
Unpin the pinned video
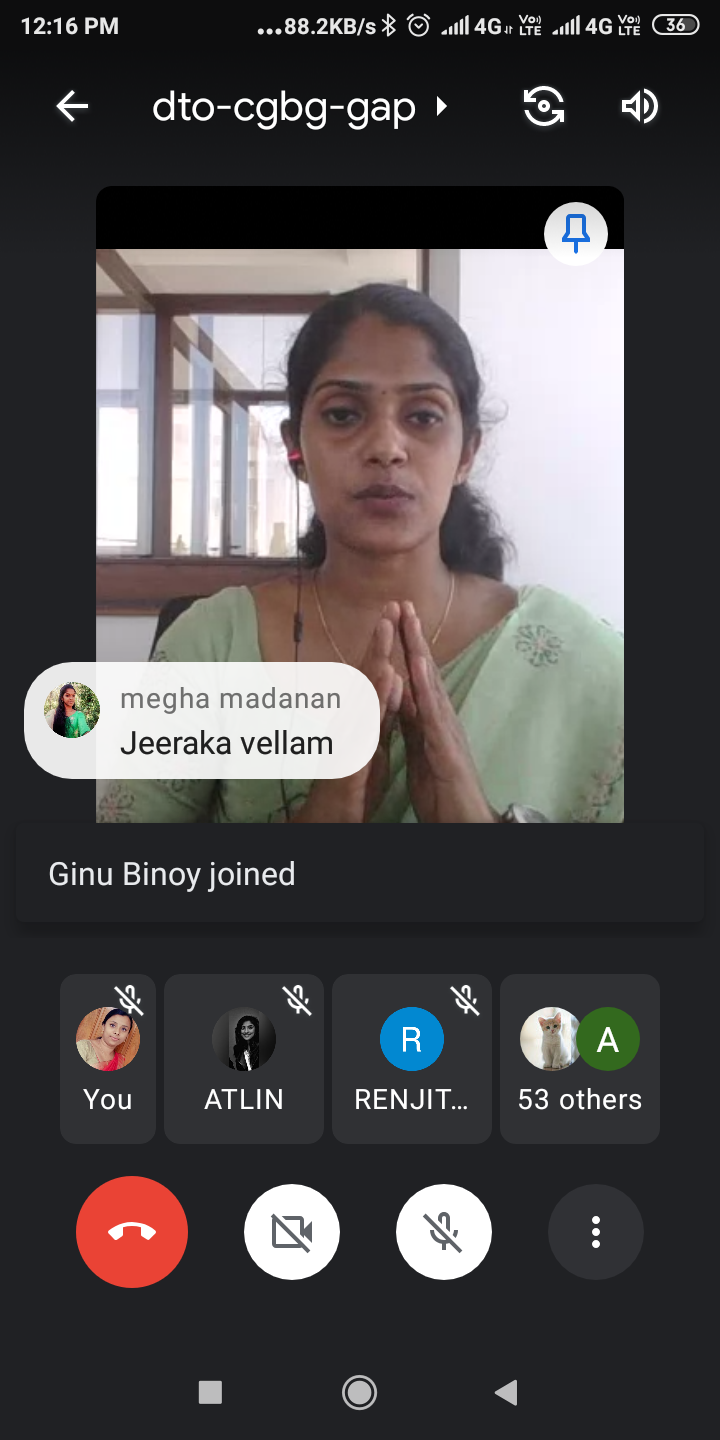576,234
